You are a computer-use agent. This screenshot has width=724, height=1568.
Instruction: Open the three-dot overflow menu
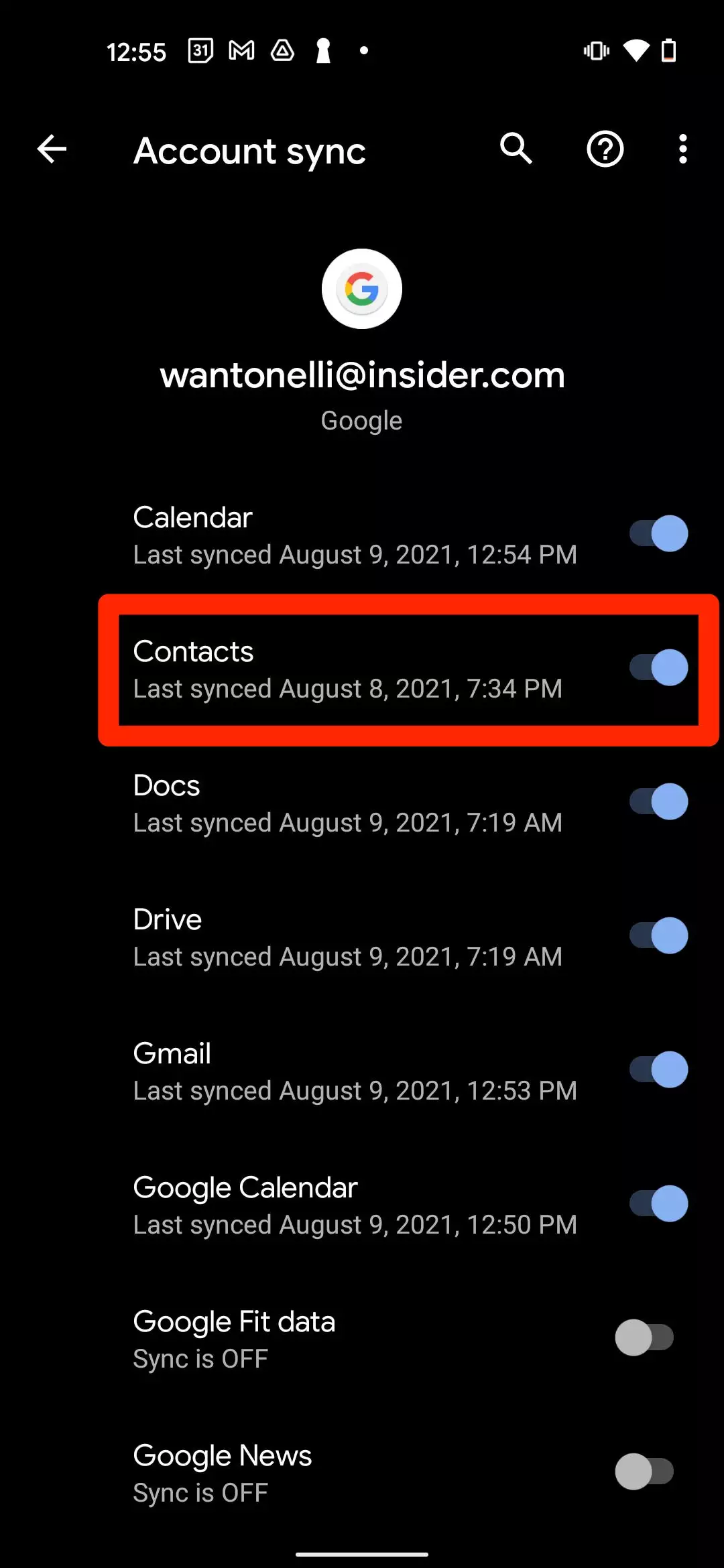click(682, 149)
